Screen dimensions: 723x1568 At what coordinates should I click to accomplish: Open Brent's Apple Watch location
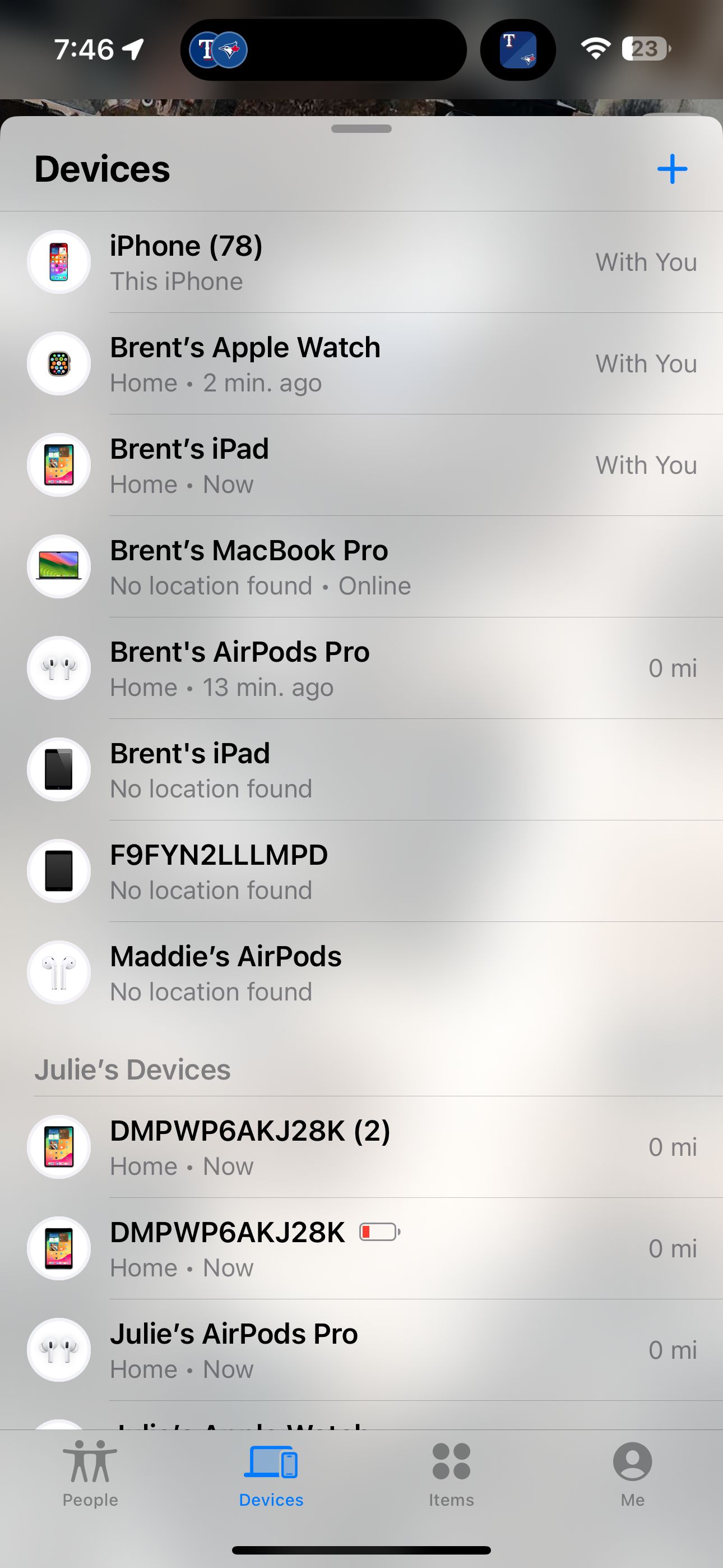click(361, 364)
